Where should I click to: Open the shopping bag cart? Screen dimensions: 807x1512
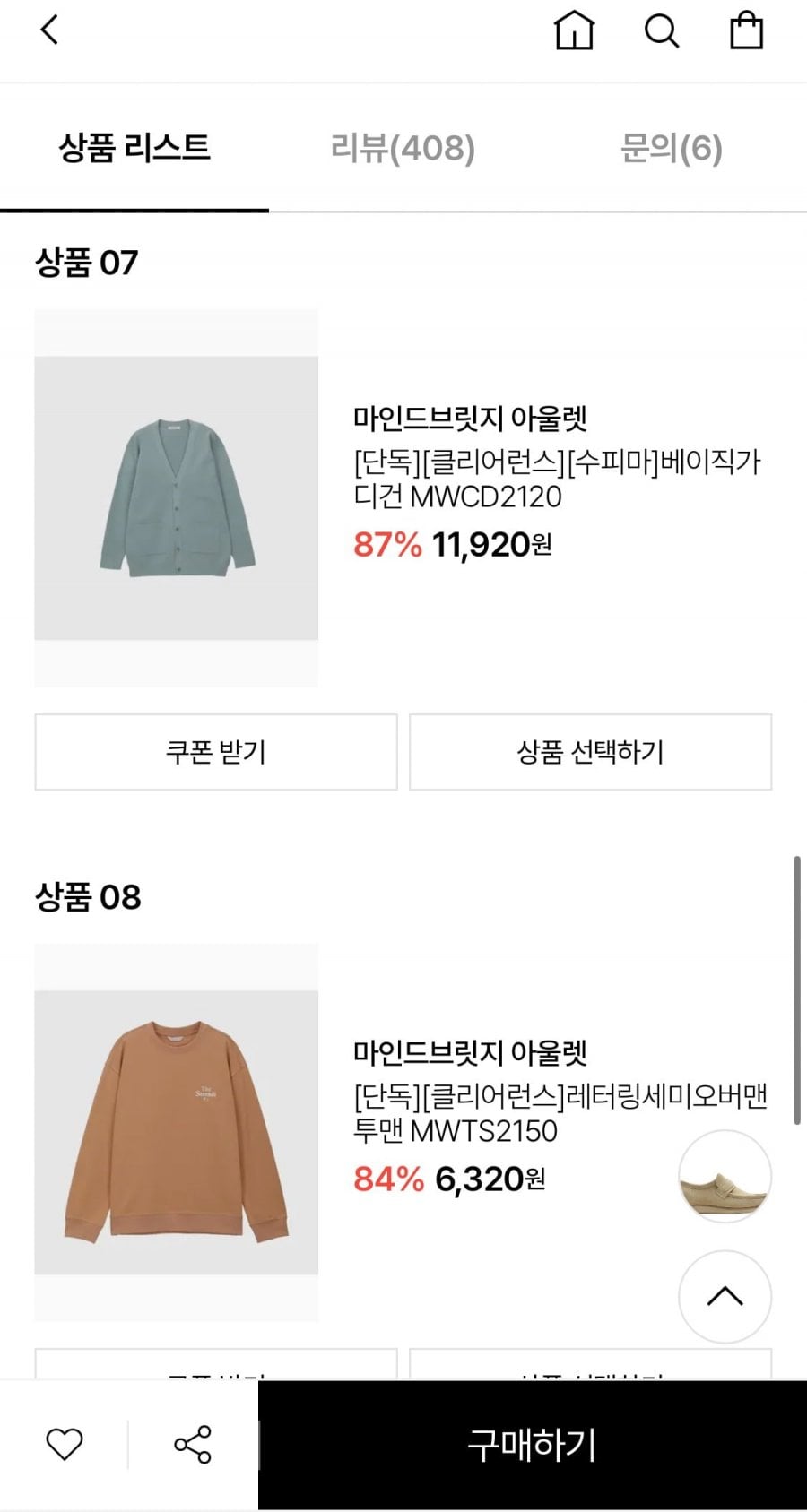coord(746,30)
